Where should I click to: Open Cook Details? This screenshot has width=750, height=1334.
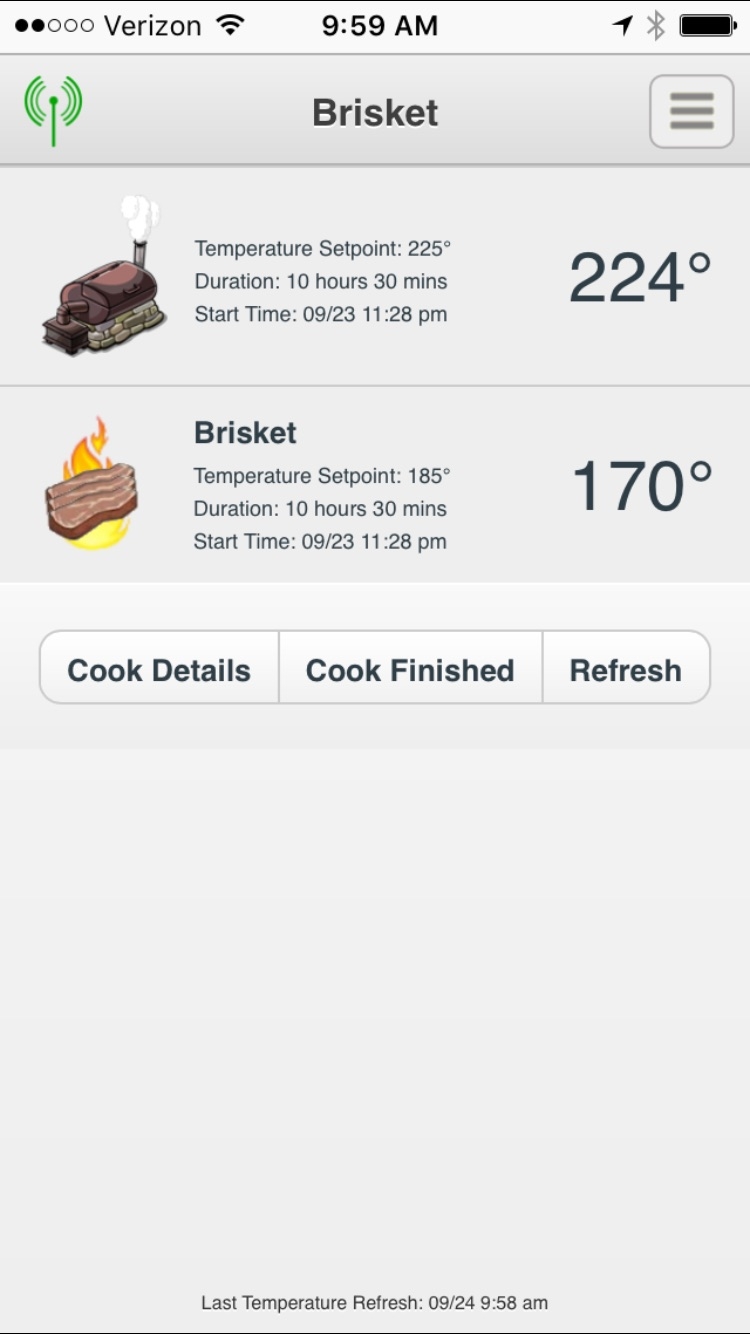pyautogui.click(x=159, y=669)
